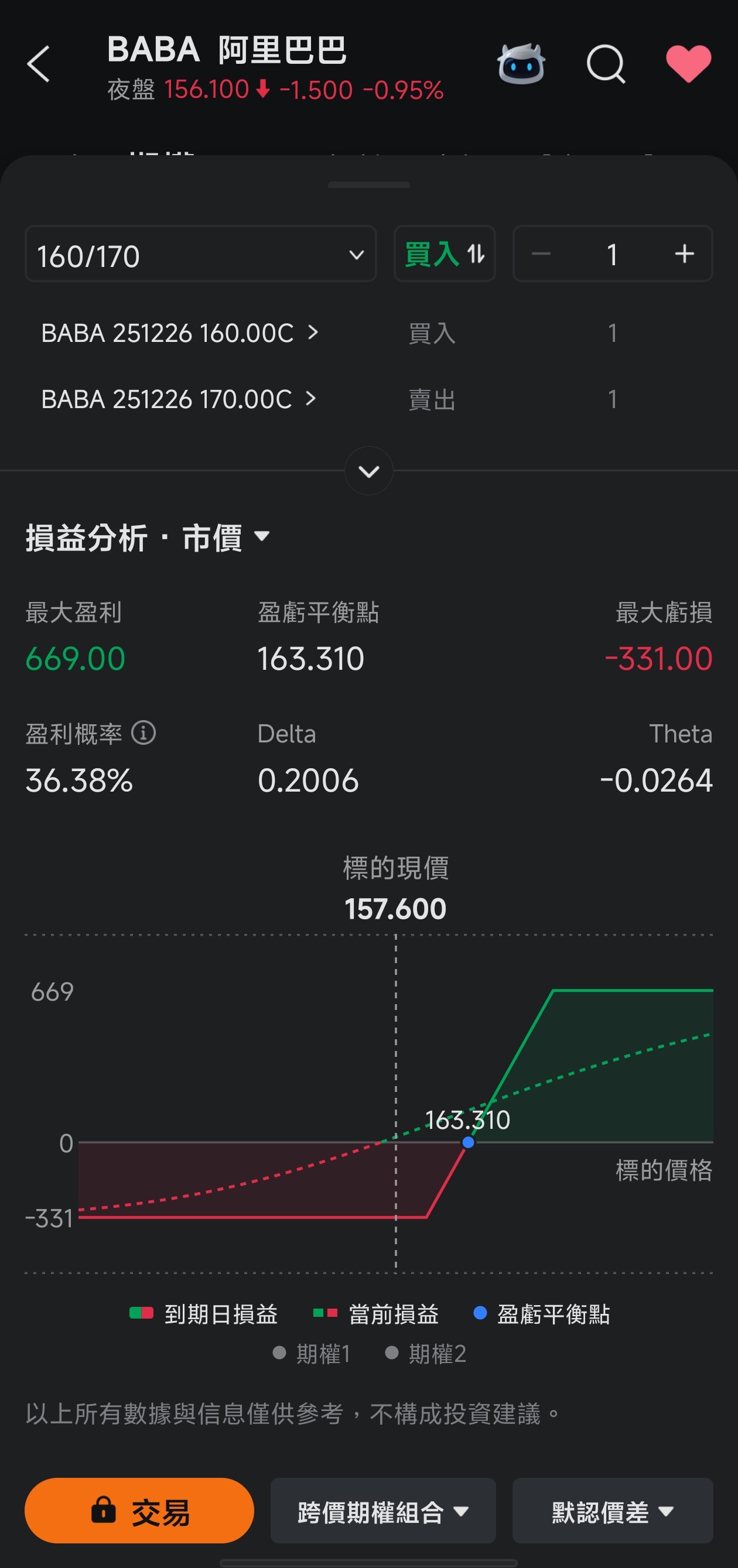Collapse the spread panel via the down chevron
The height and width of the screenshot is (1568, 738).
coord(368,472)
